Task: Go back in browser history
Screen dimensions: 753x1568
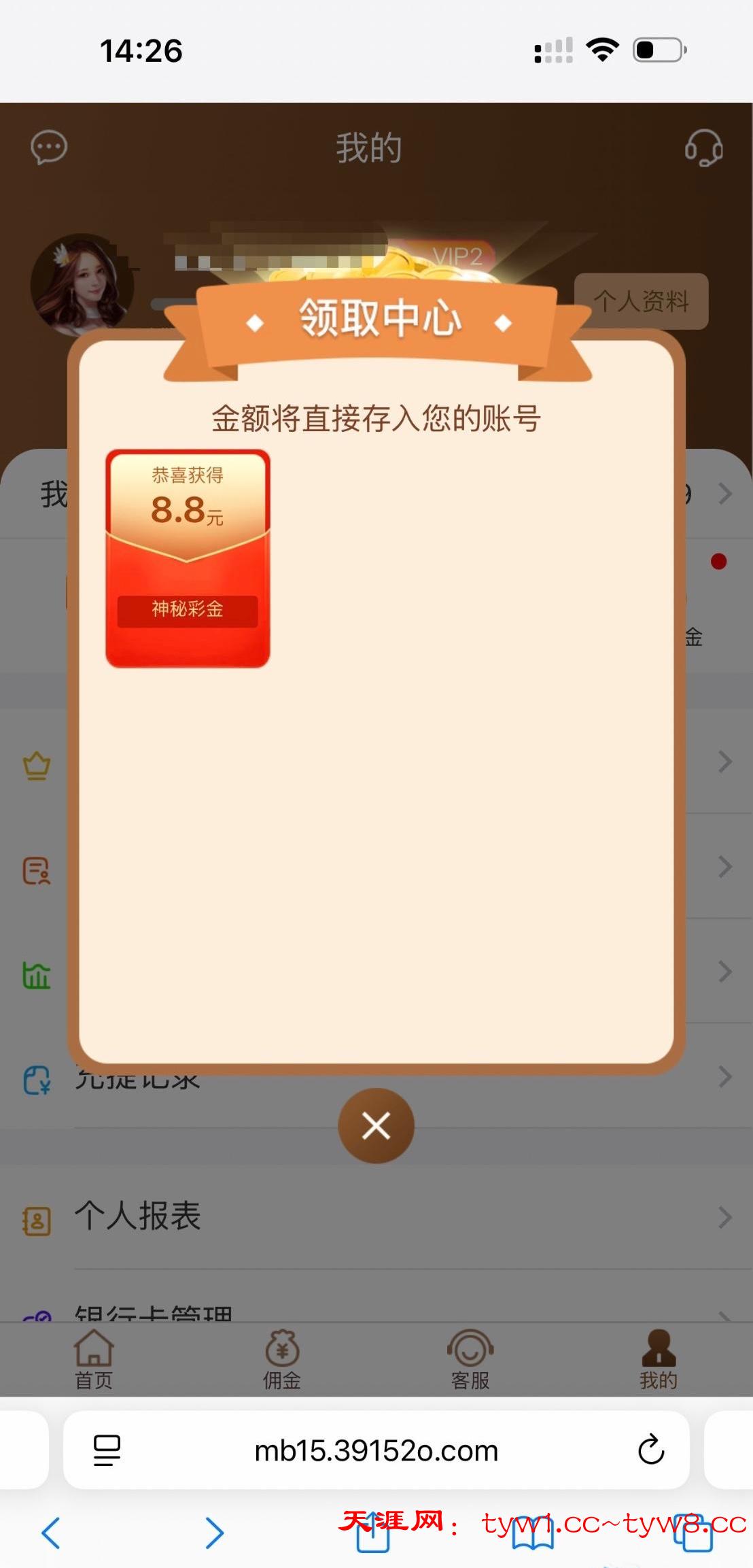Action: [52, 1533]
